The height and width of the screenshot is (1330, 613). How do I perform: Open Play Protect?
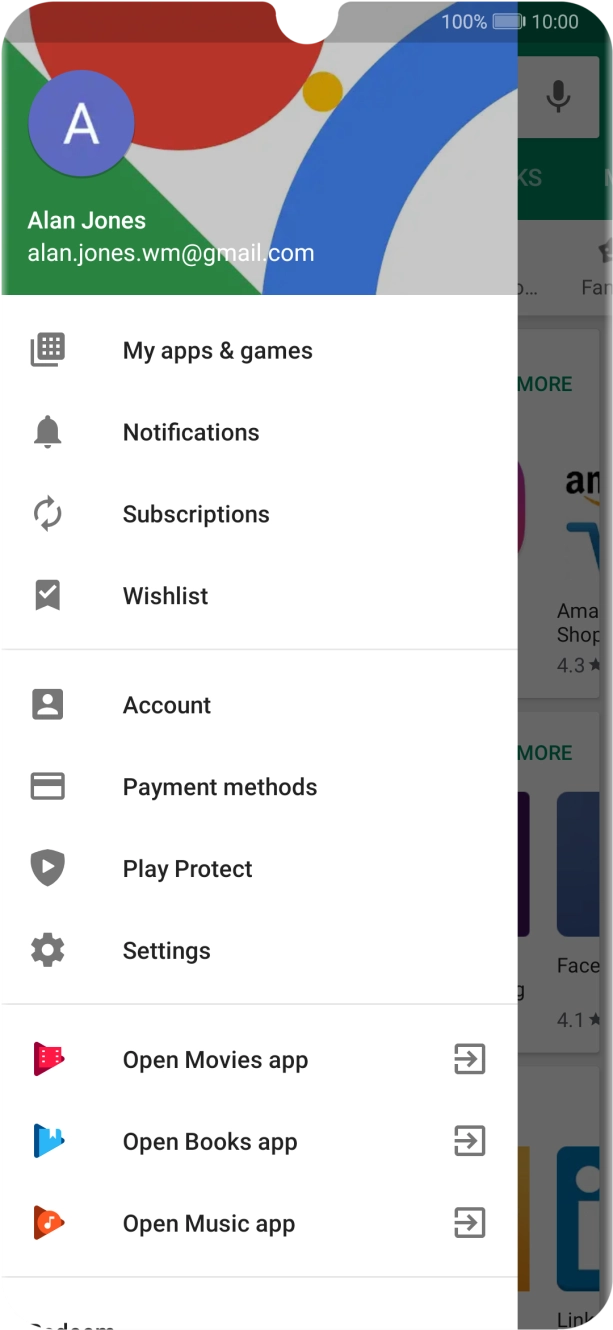188,869
